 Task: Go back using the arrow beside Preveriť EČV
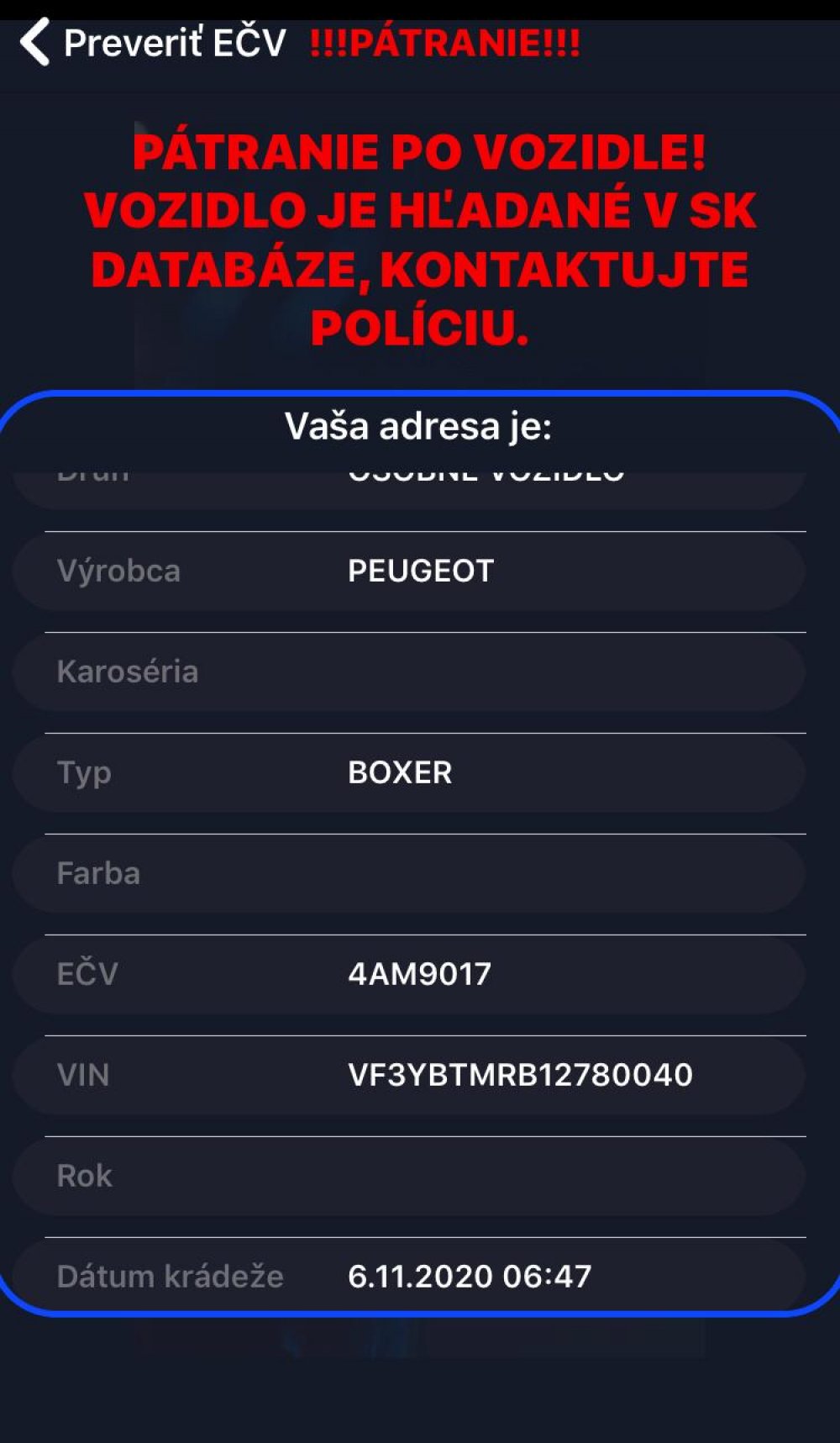tap(35, 42)
